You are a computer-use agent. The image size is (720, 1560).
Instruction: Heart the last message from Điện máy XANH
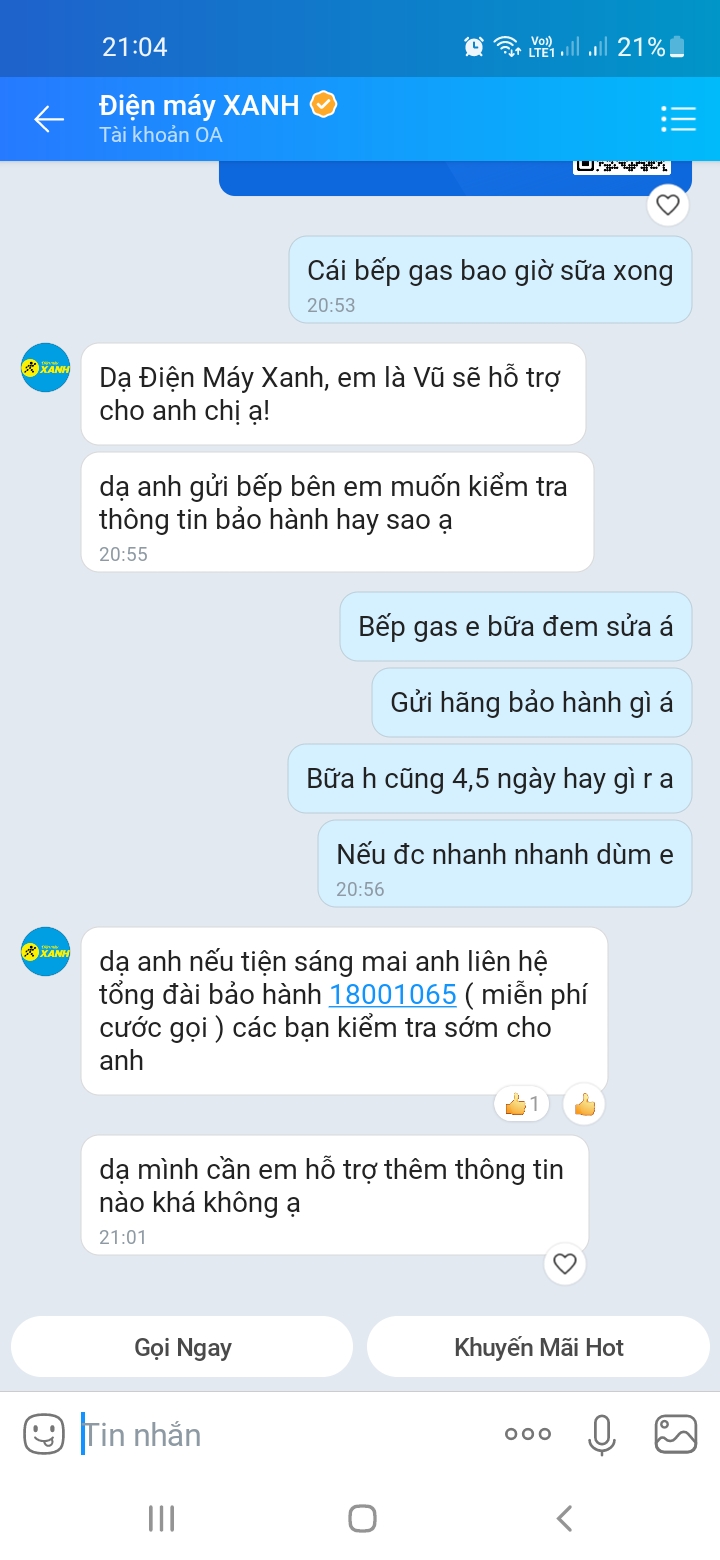pos(565,1264)
